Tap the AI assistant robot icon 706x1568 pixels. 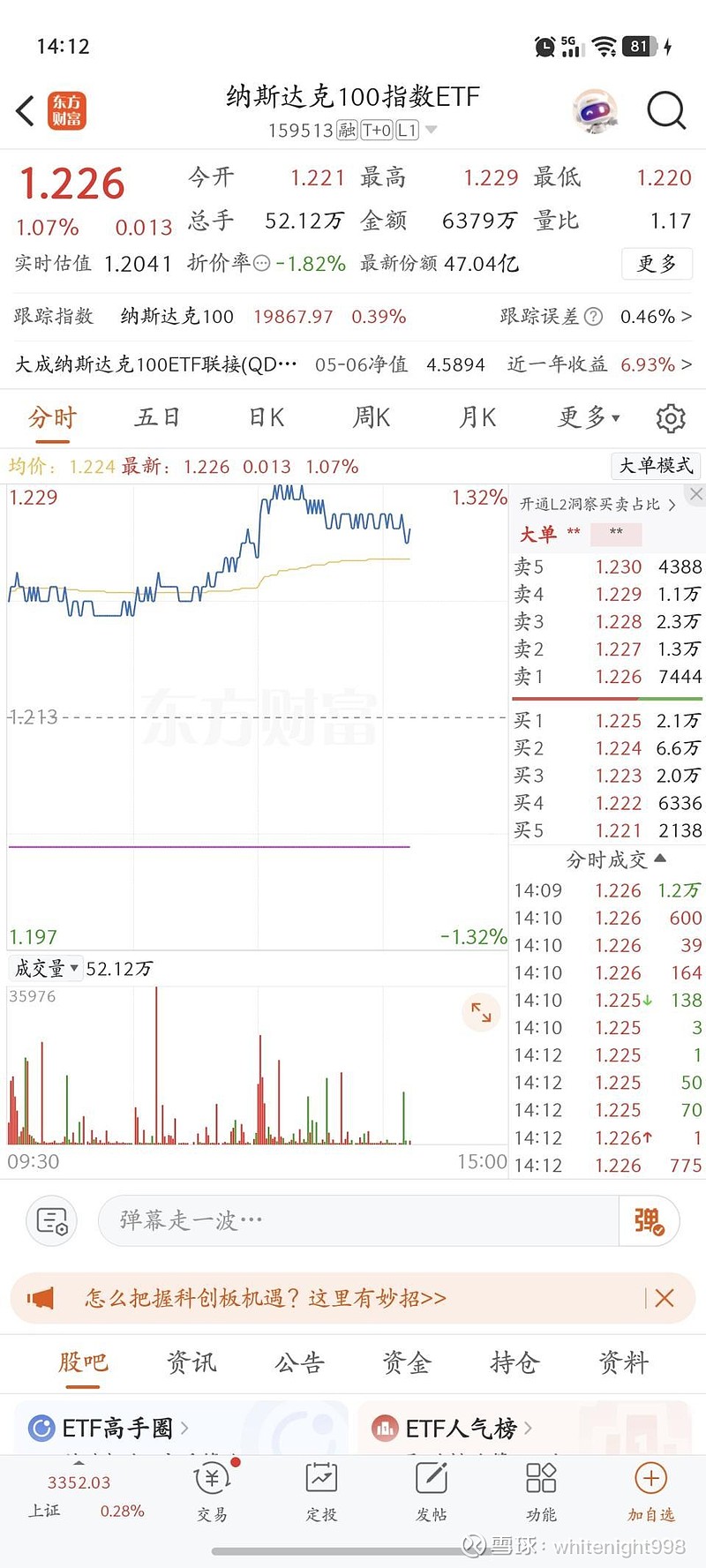(595, 109)
